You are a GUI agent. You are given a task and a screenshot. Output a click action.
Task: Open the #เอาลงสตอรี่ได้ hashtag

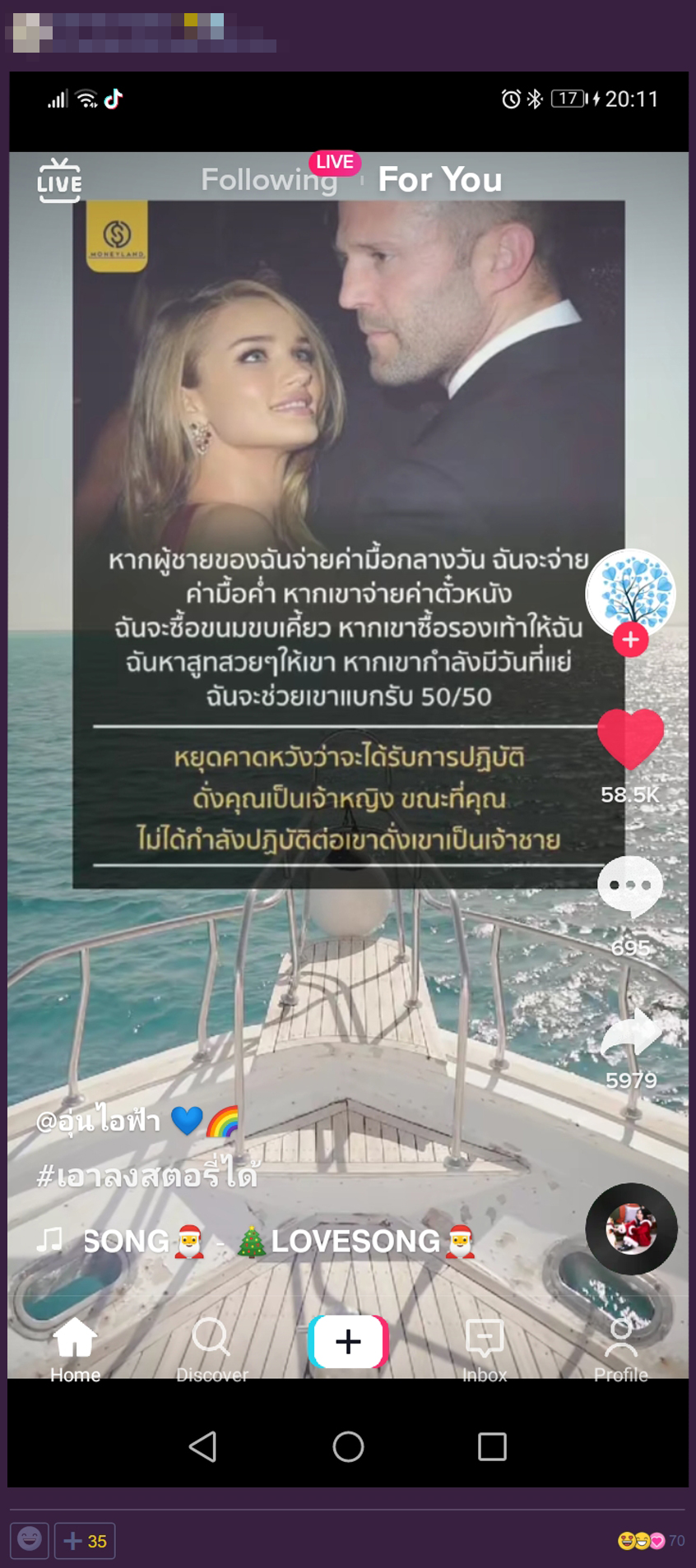tap(147, 1176)
